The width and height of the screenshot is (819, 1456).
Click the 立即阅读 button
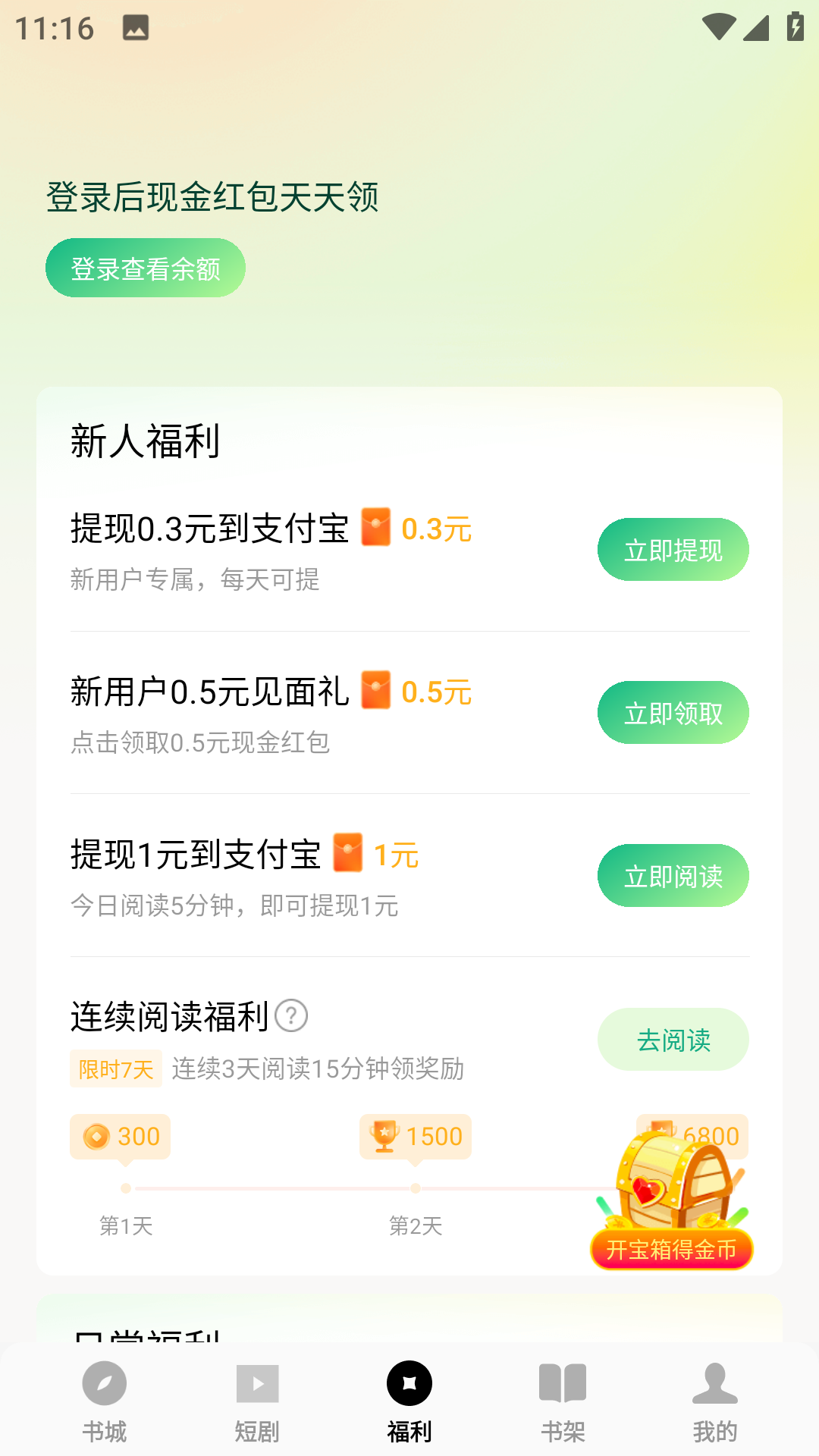pos(673,875)
